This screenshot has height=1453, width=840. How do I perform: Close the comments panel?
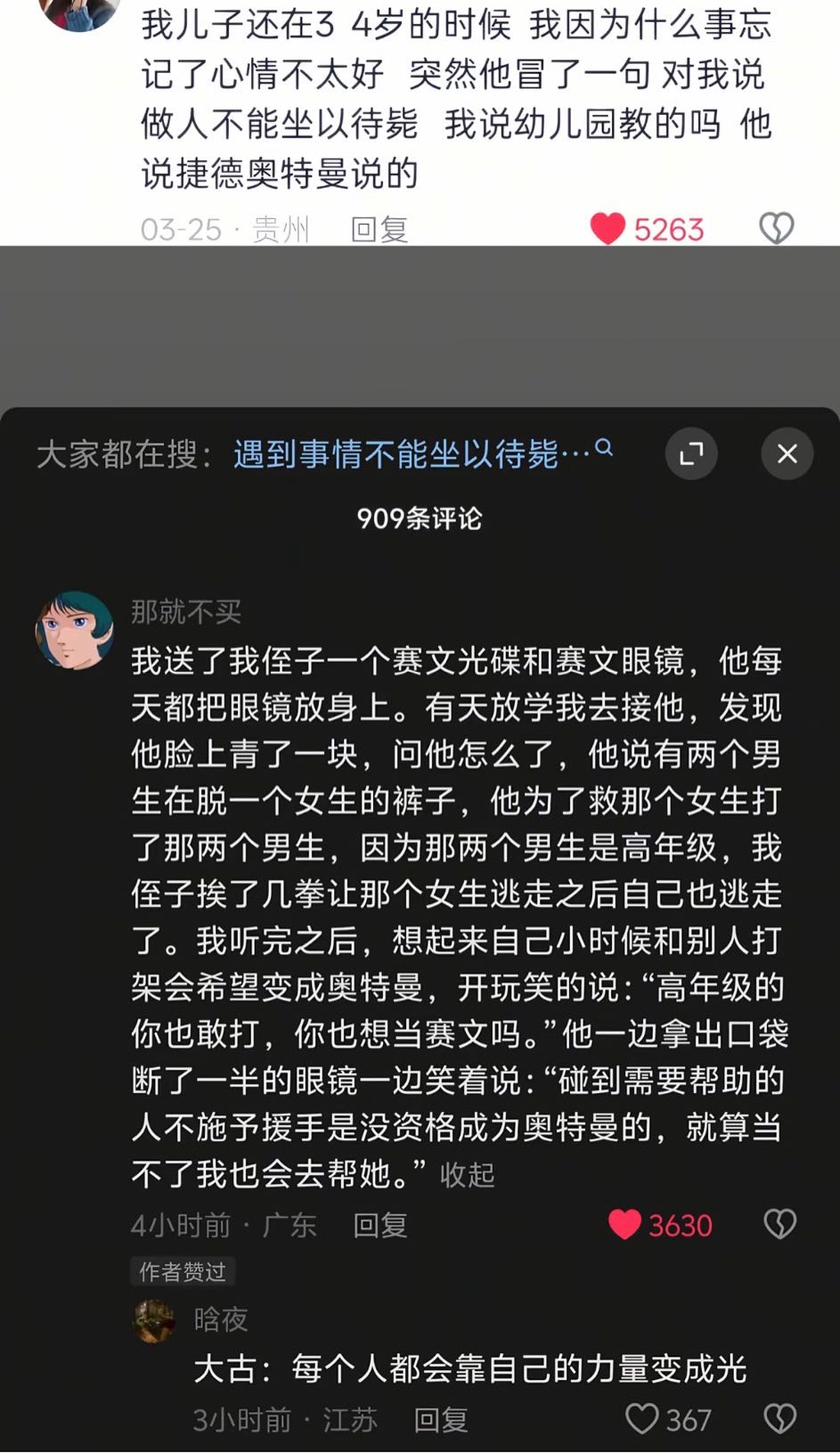tap(787, 454)
